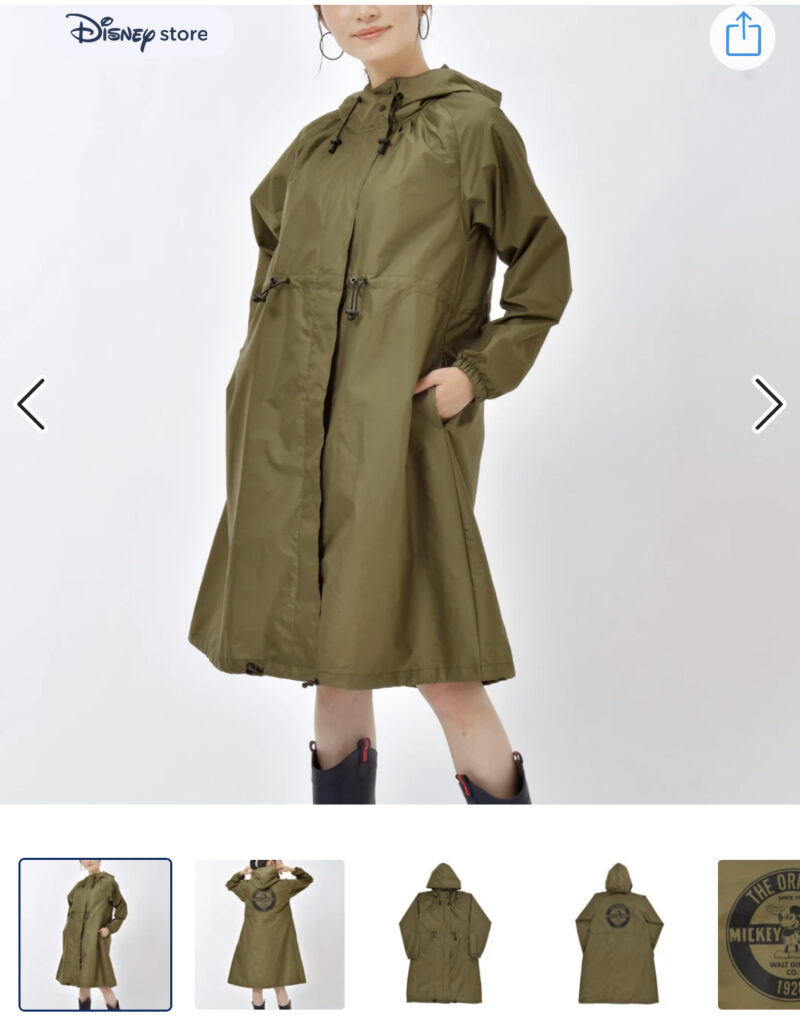The height and width of the screenshot is (1026, 800).
Task: View the back-view model thumbnail
Action: [x=269, y=934]
